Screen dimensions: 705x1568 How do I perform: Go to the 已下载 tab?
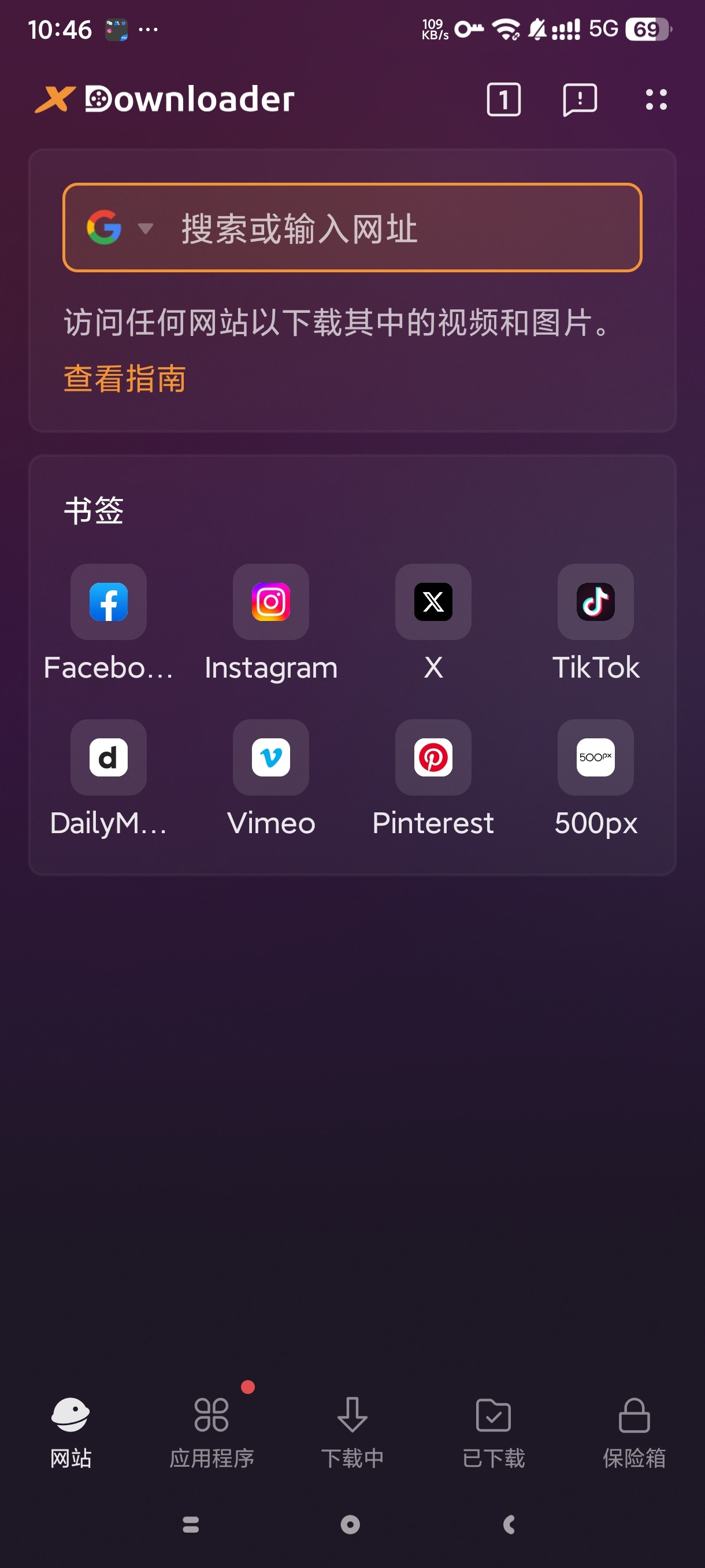tap(493, 1430)
